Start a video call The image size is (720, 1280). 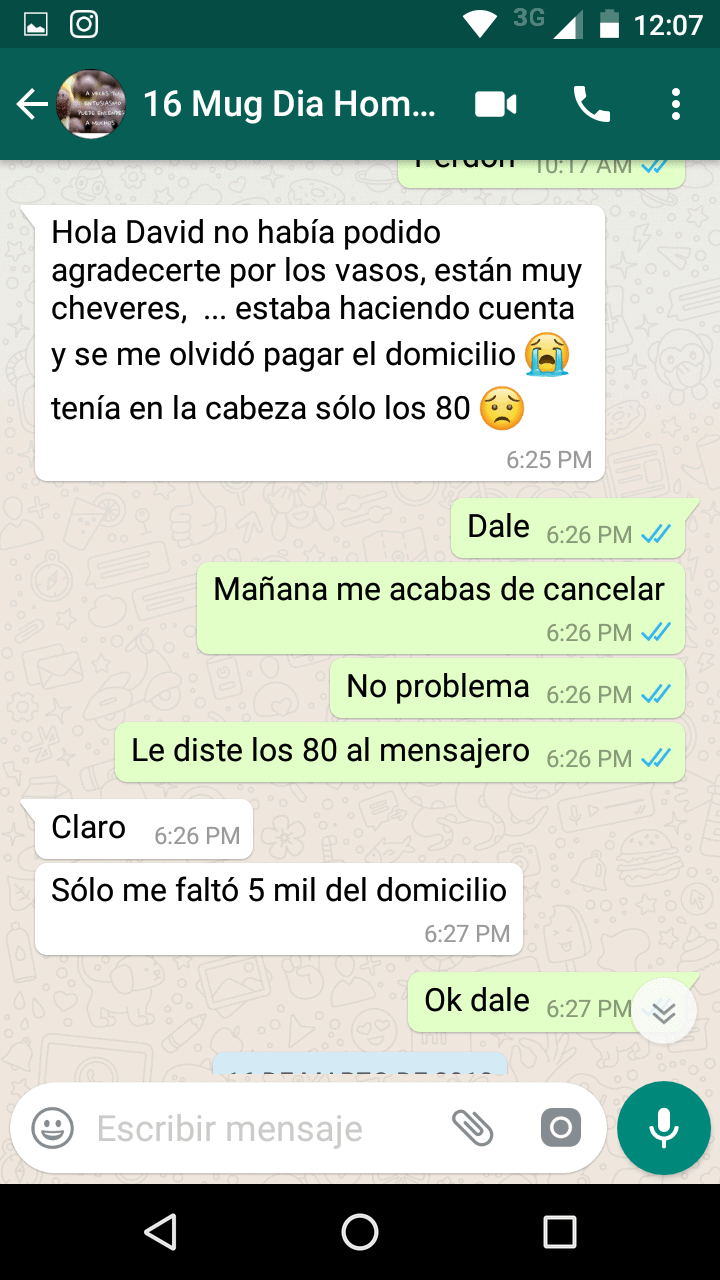(x=496, y=104)
